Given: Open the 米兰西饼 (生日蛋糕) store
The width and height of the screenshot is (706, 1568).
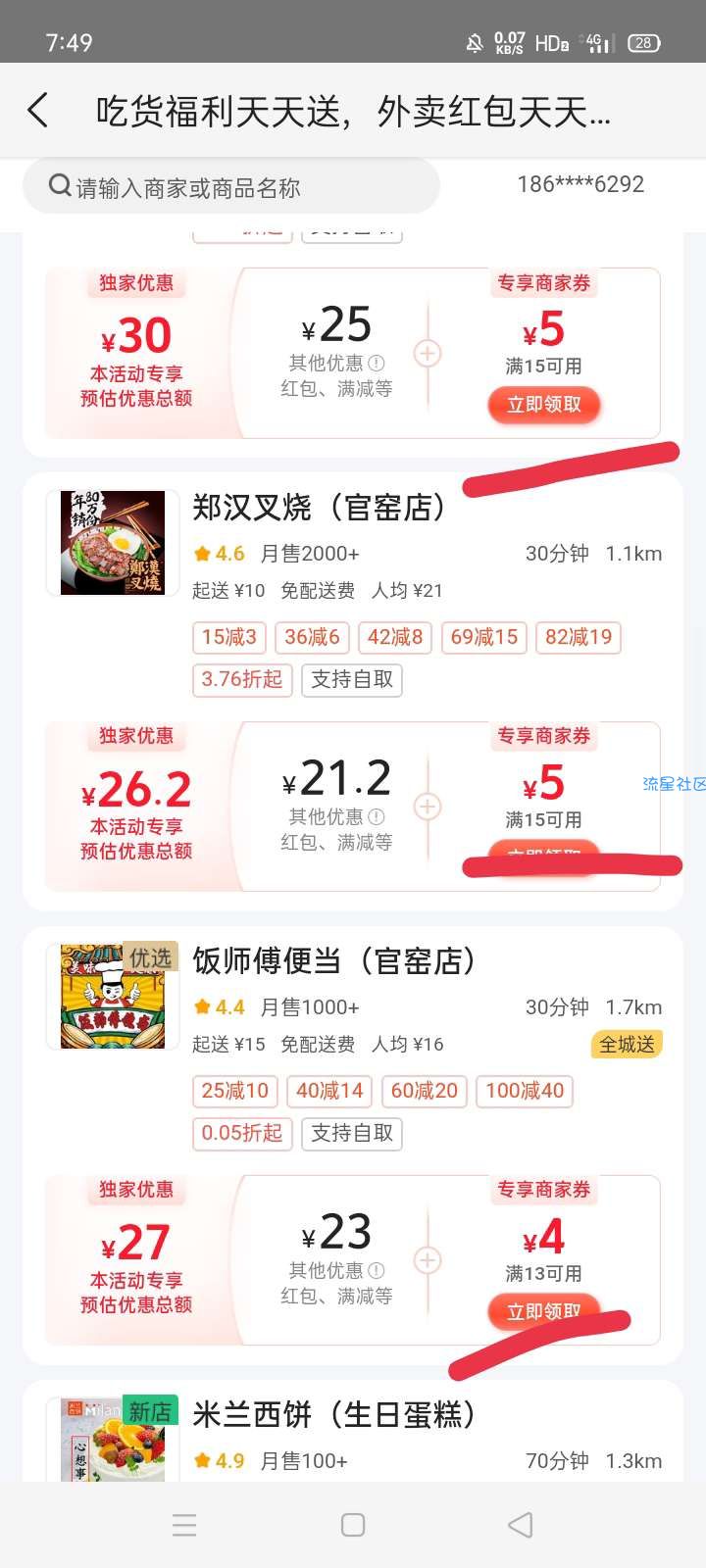Looking at the screenshot, I should (334, 1415).
